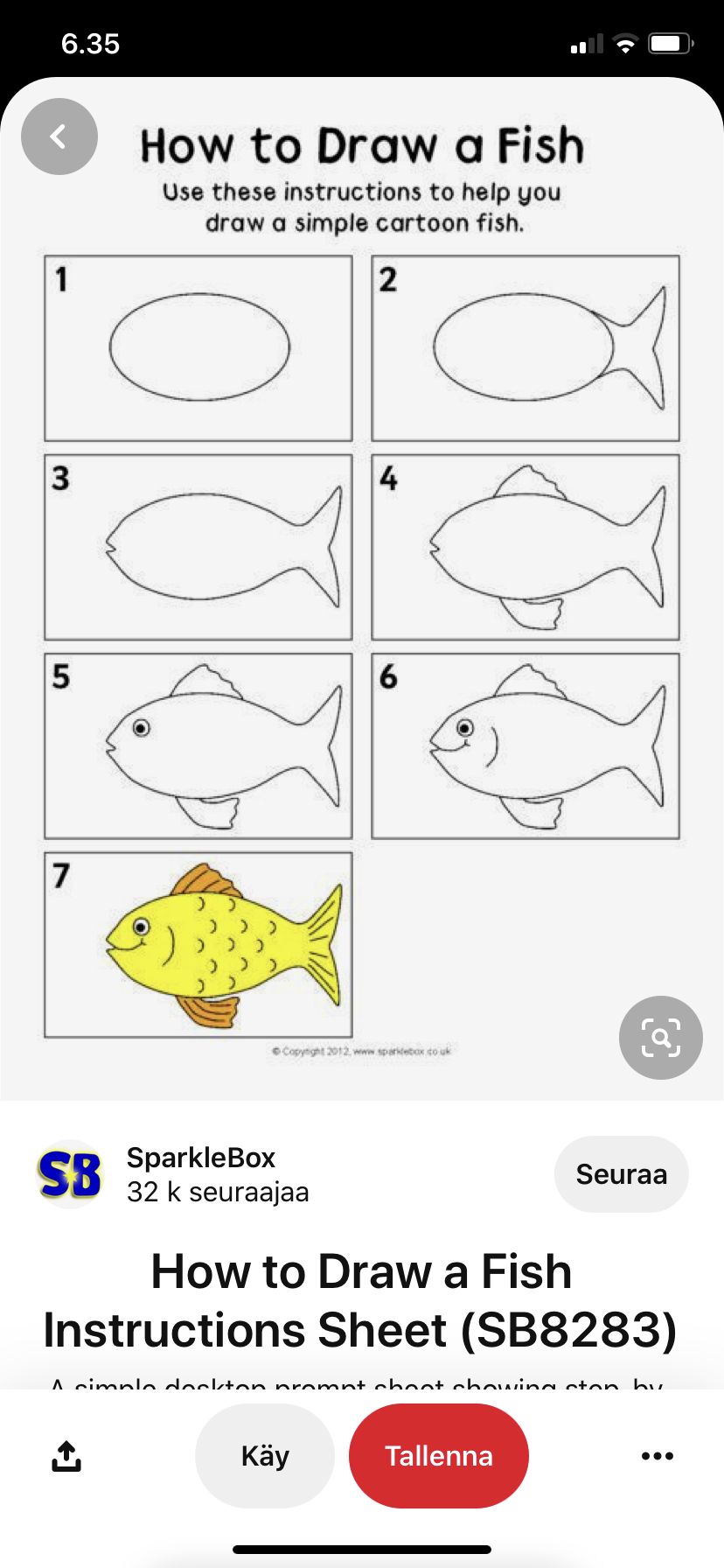This screenshot has height=1568, width=724.
Task: Go back using the arrow button
Action: 59,136
